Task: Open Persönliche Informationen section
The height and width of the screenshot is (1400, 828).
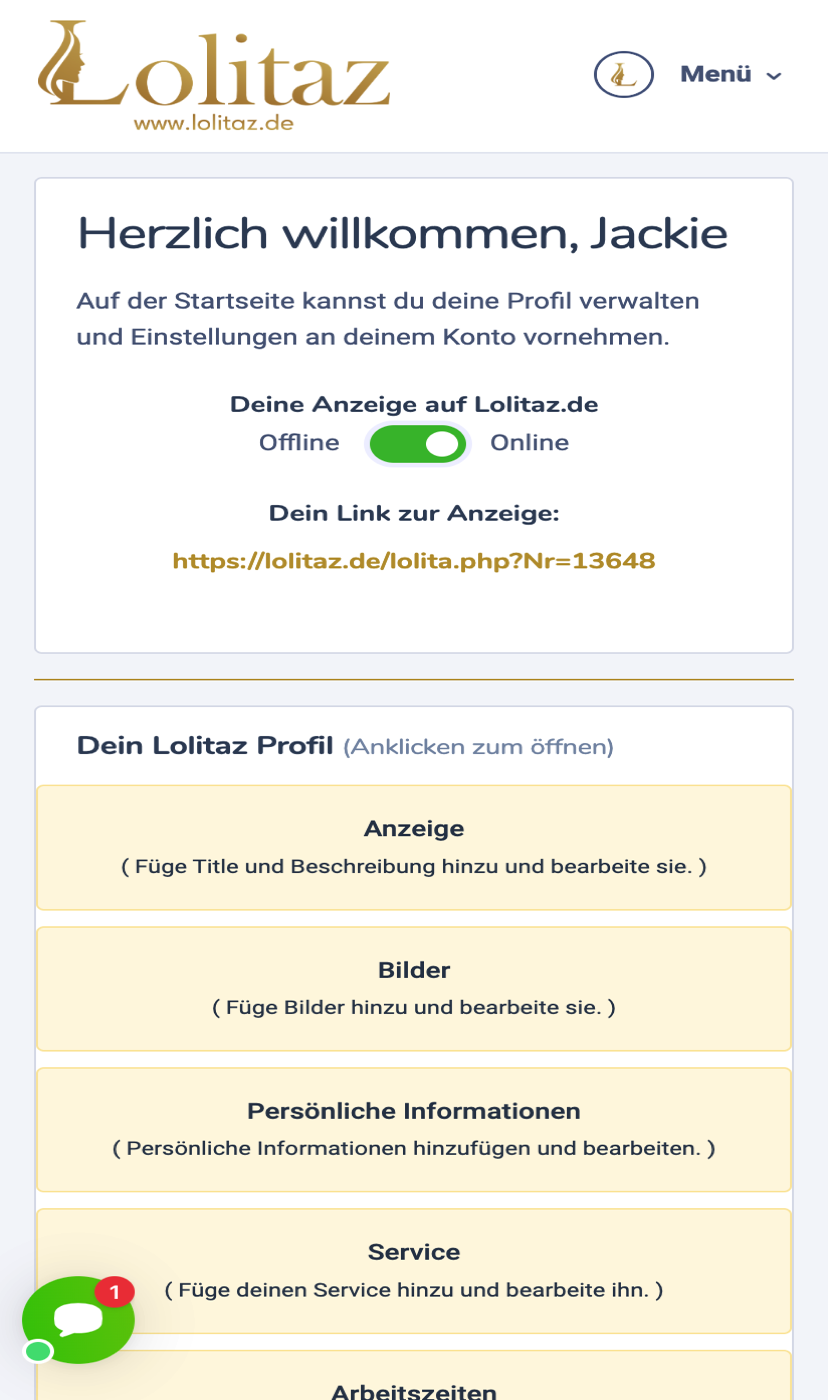Action: [414, 1129]
